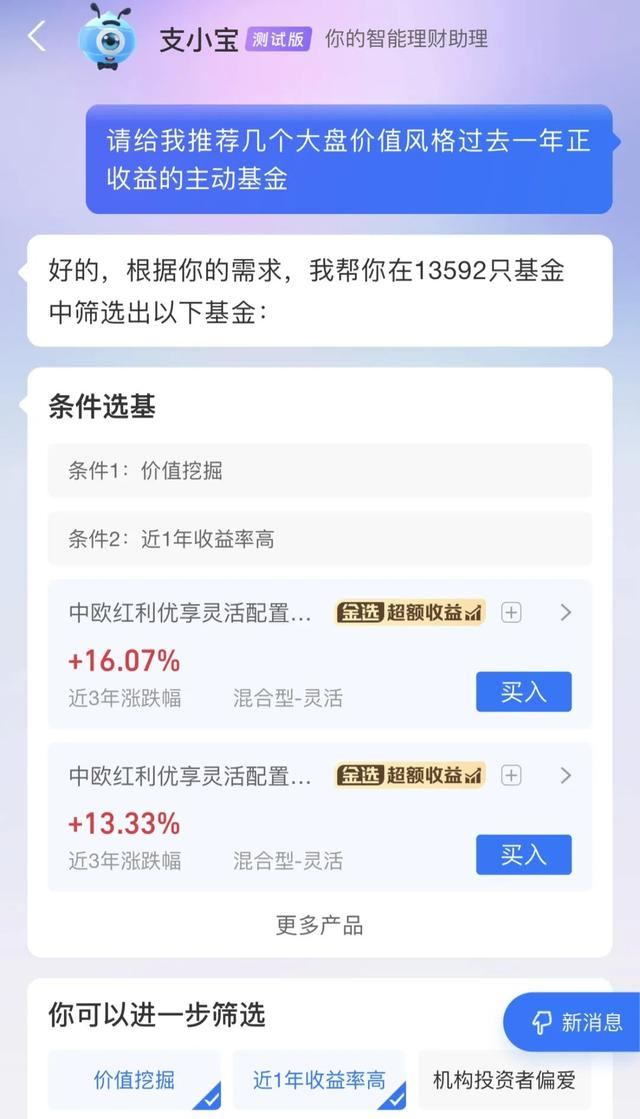Select the 机构投资者偏爱 filter chip
Viewport: 640px width, 1119px height.
pos(504,1080)
